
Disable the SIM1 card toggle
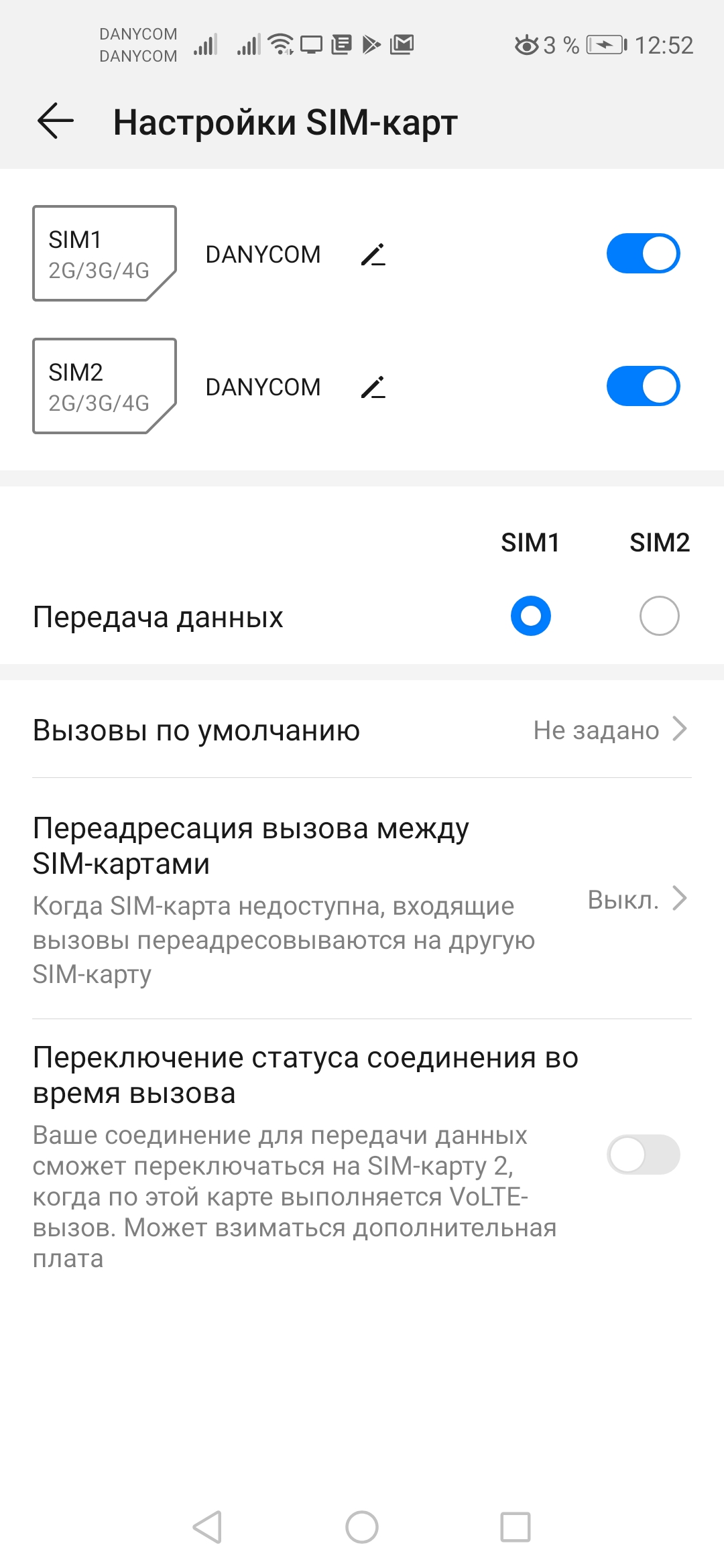click(643, 253)
